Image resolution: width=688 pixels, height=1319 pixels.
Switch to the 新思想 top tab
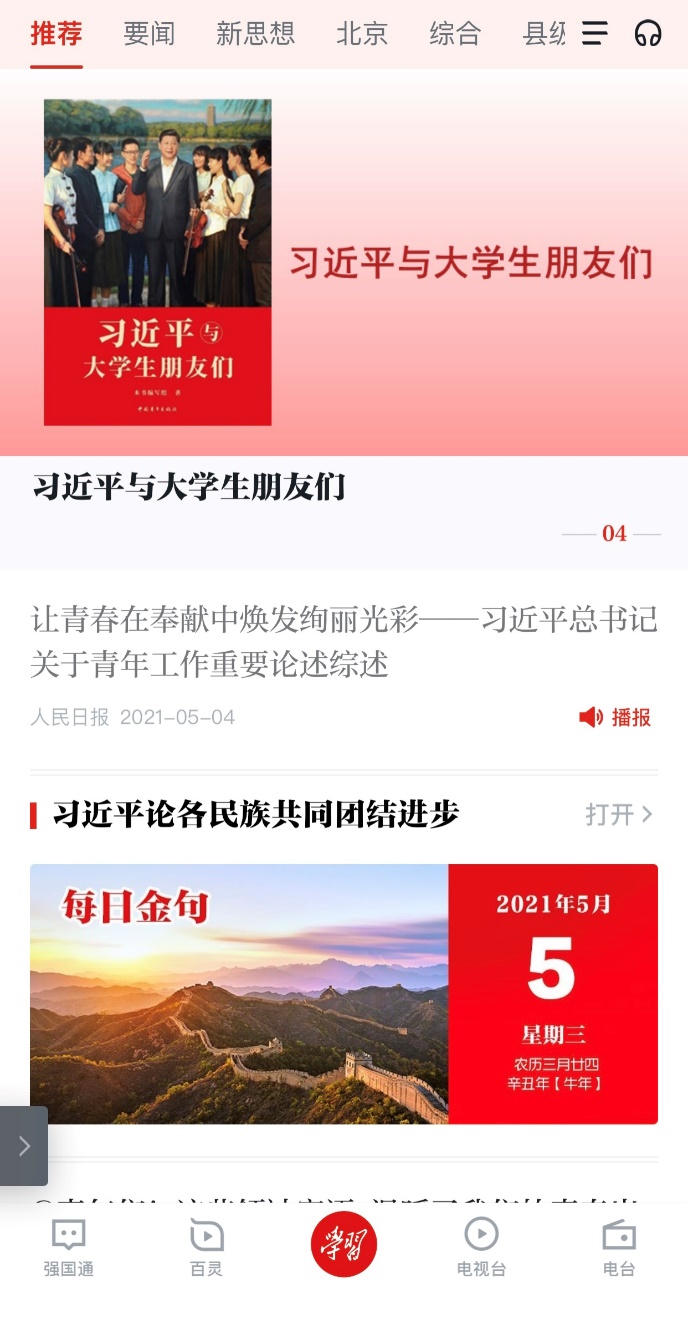click(255, 33)
